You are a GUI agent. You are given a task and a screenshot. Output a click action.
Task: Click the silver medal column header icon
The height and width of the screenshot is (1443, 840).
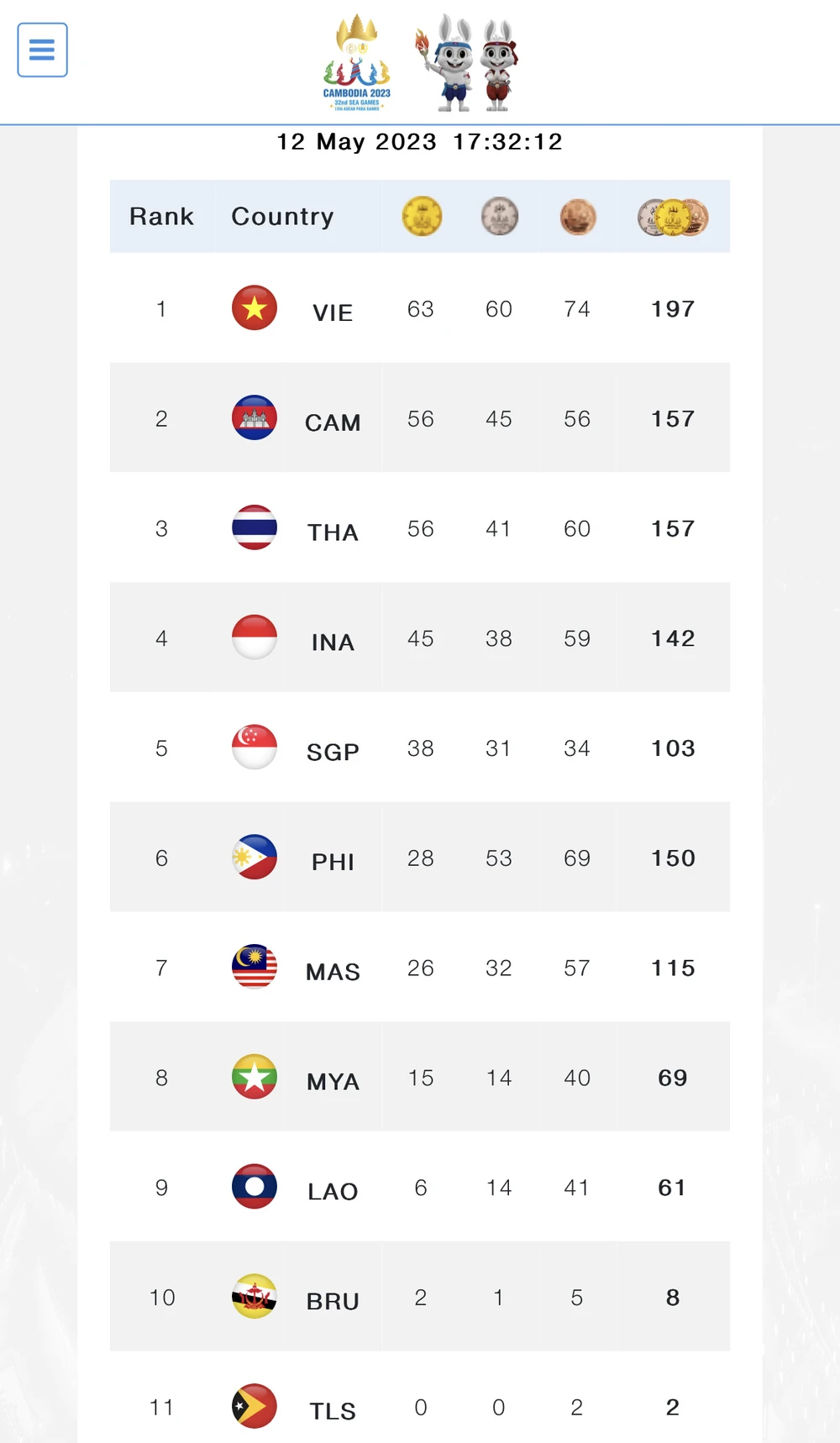(x=498, y=216)
